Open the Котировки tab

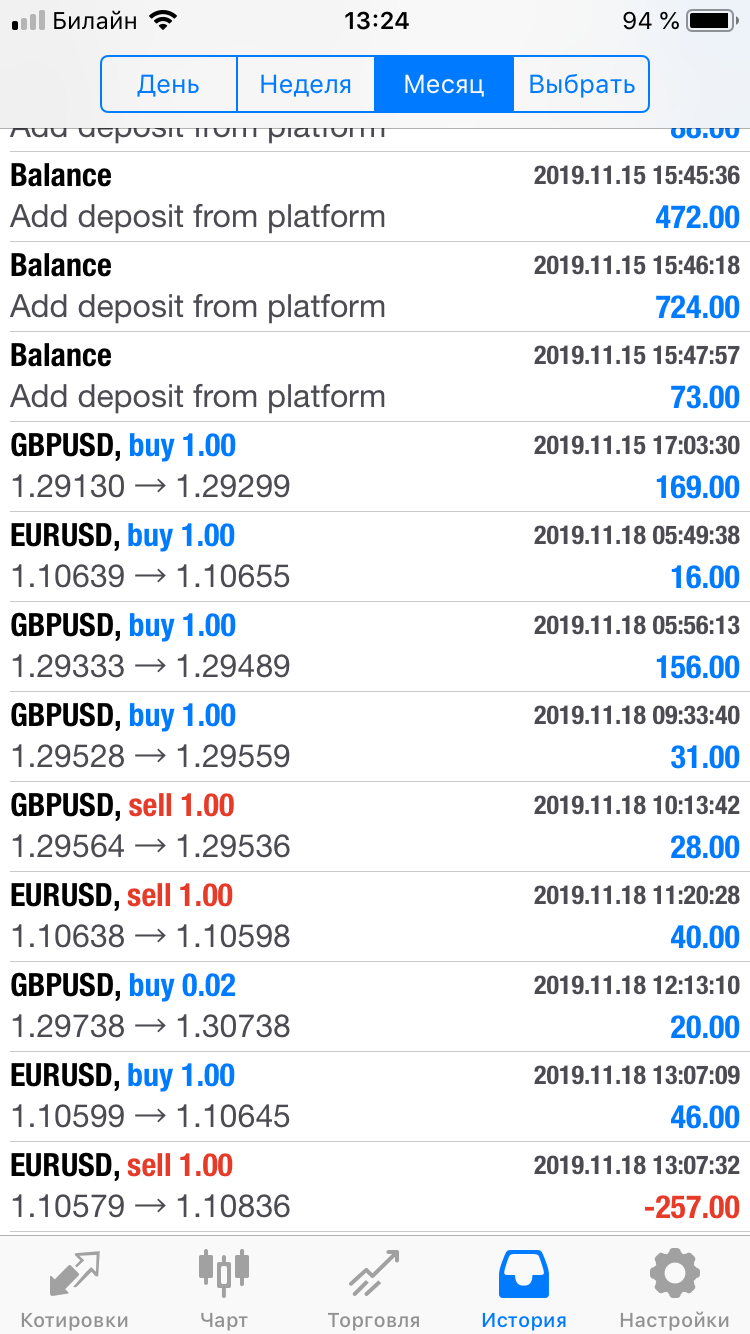[75, 1285]
